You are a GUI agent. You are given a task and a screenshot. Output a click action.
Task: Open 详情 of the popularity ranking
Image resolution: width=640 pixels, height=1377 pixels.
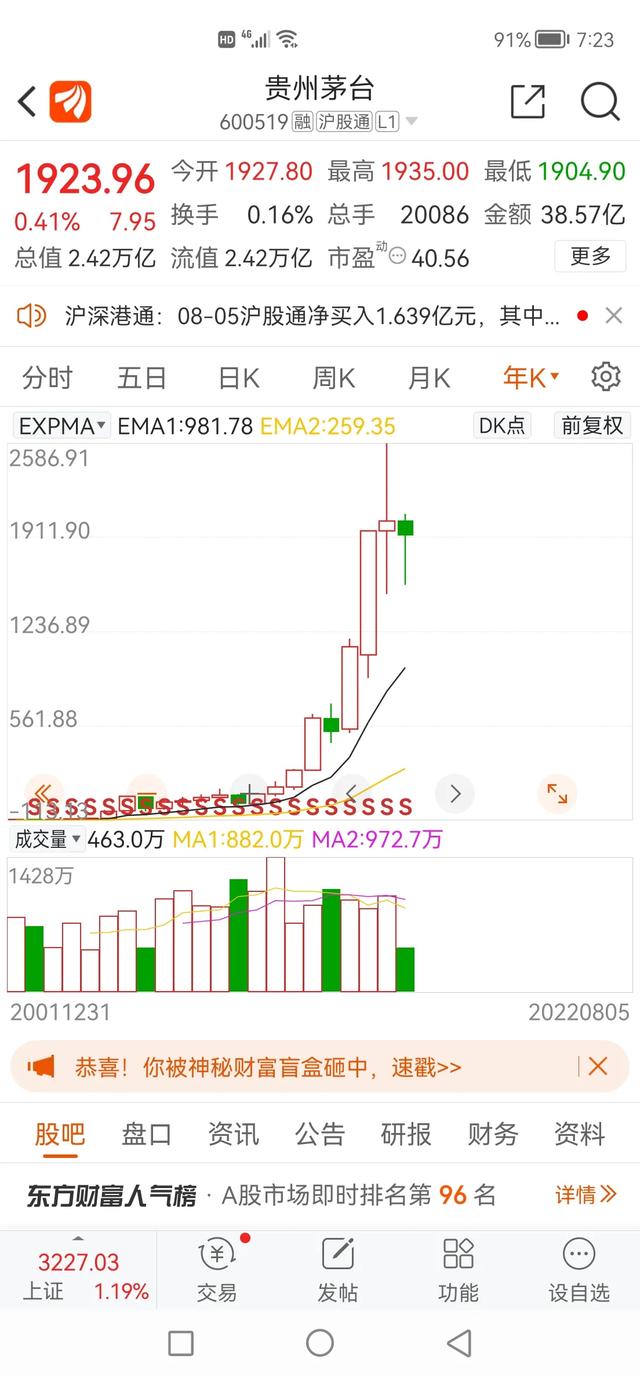(x=586, y=1194)
